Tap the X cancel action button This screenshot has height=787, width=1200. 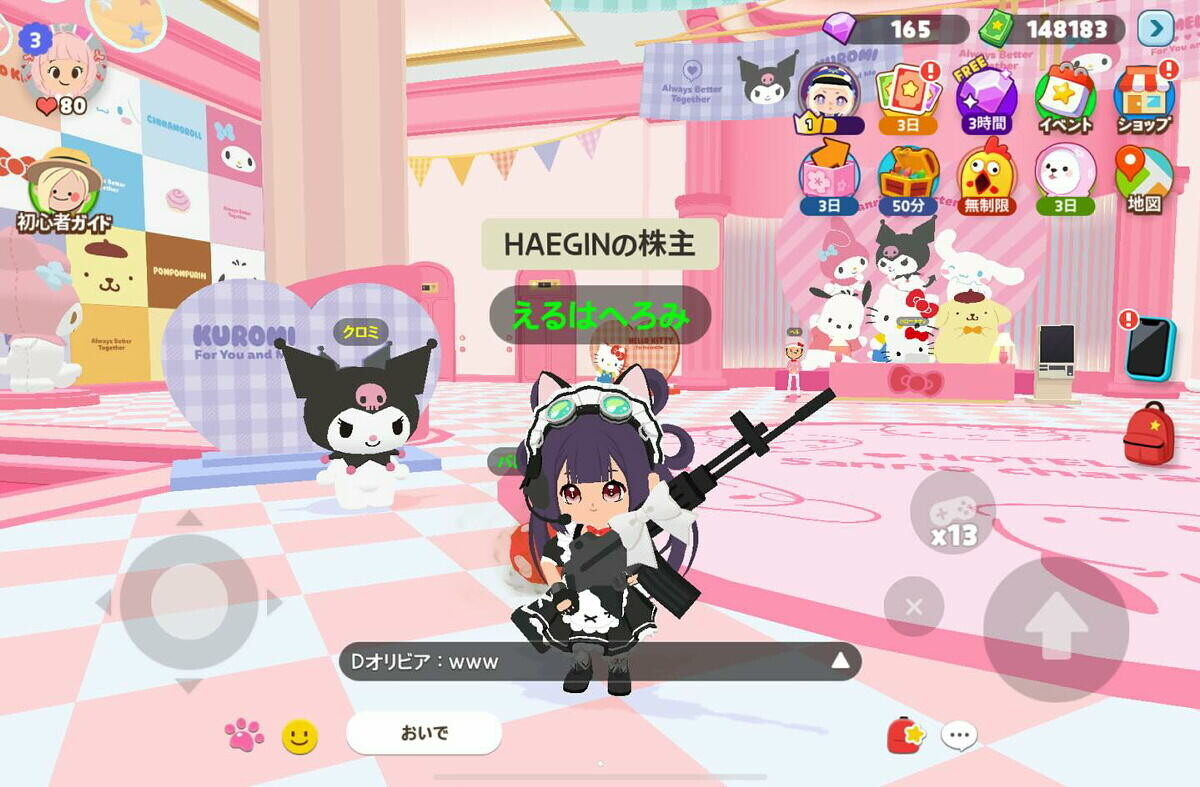[913, 606]
